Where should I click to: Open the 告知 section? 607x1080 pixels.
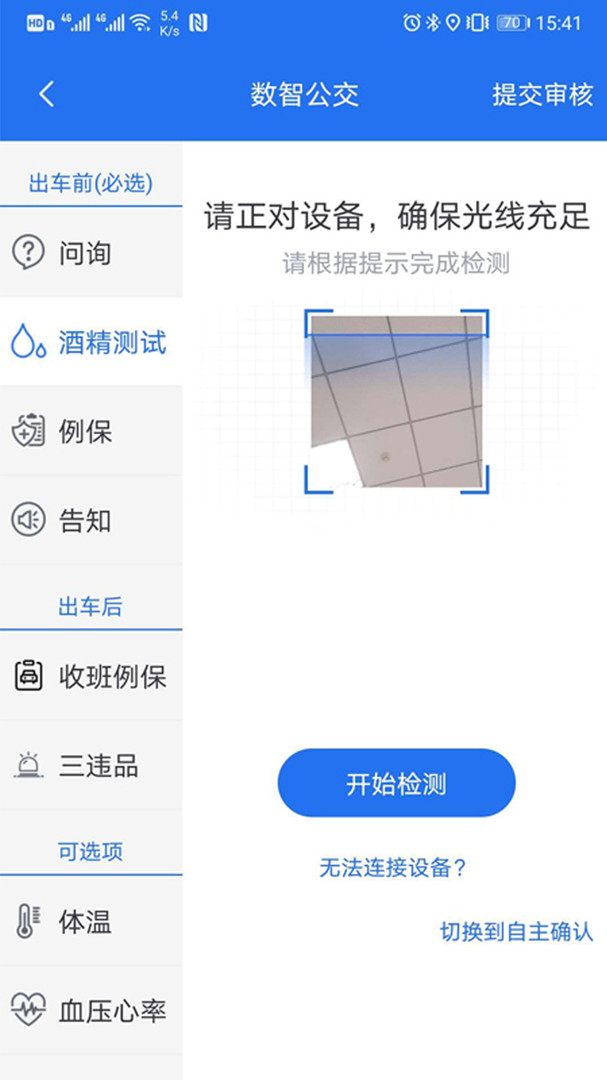click(x=90, y=520)
